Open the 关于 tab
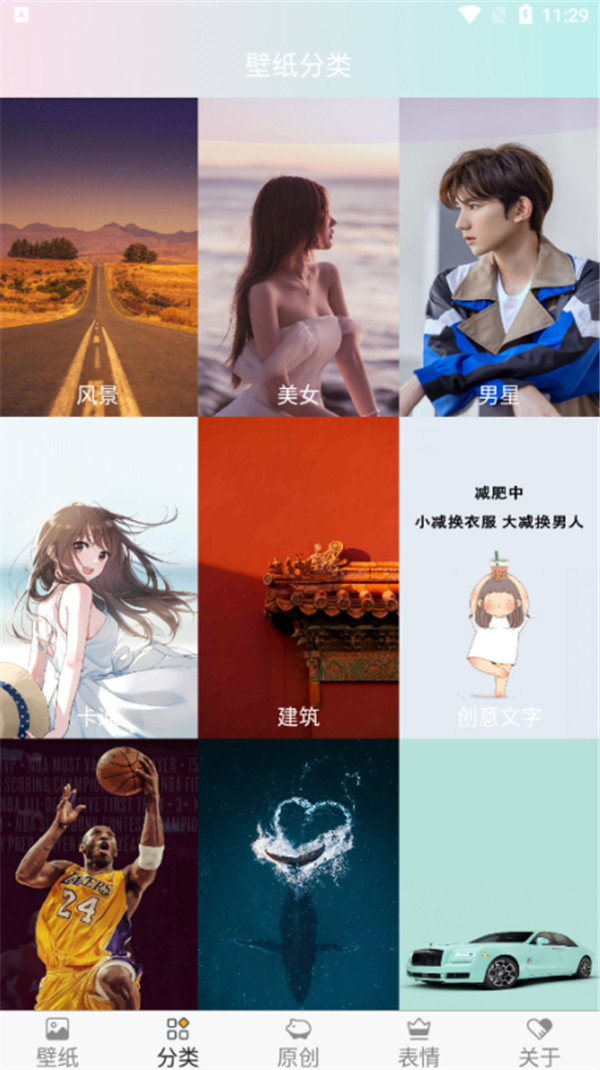The image size is (600, 1070). [539, 1041]
